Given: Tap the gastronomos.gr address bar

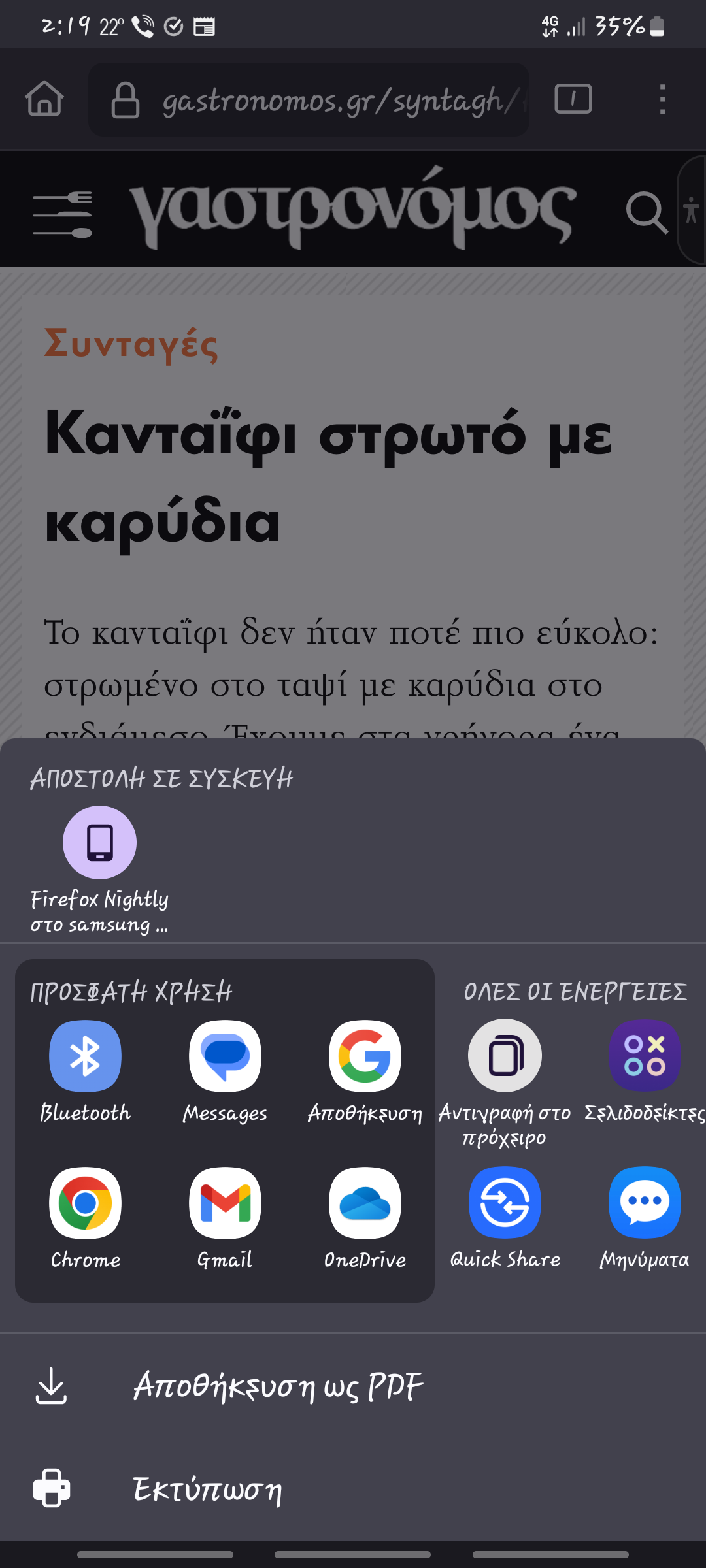Looking at the screenshot, I should tap(309, 99).
